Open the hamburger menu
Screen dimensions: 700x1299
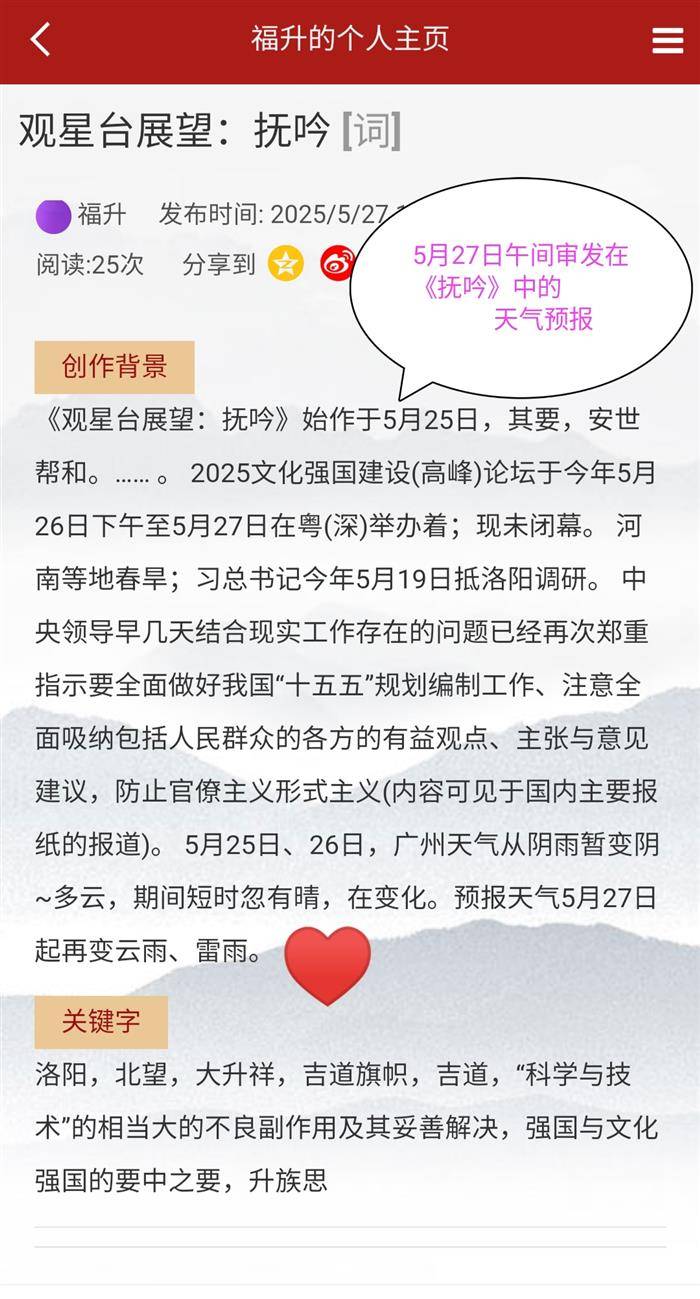coord(667,40)
